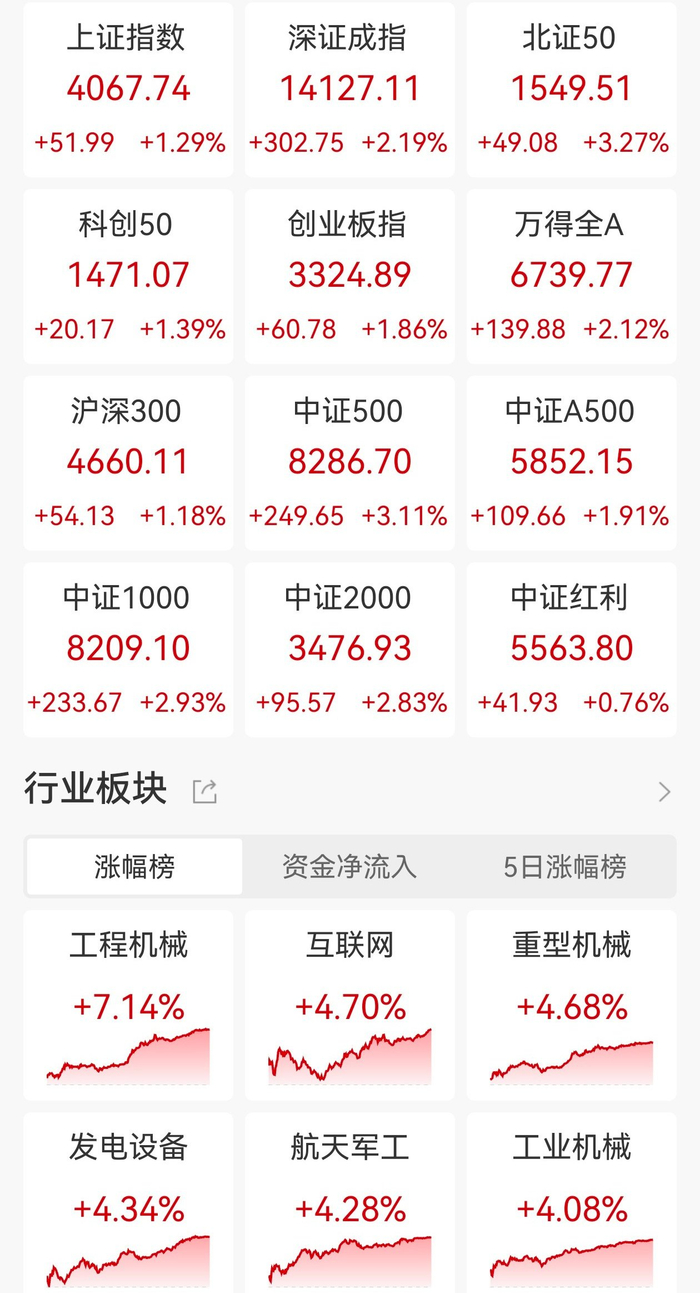Switch to the 资金净流入 tab
700x1293 pixels.
pos(349,866)
